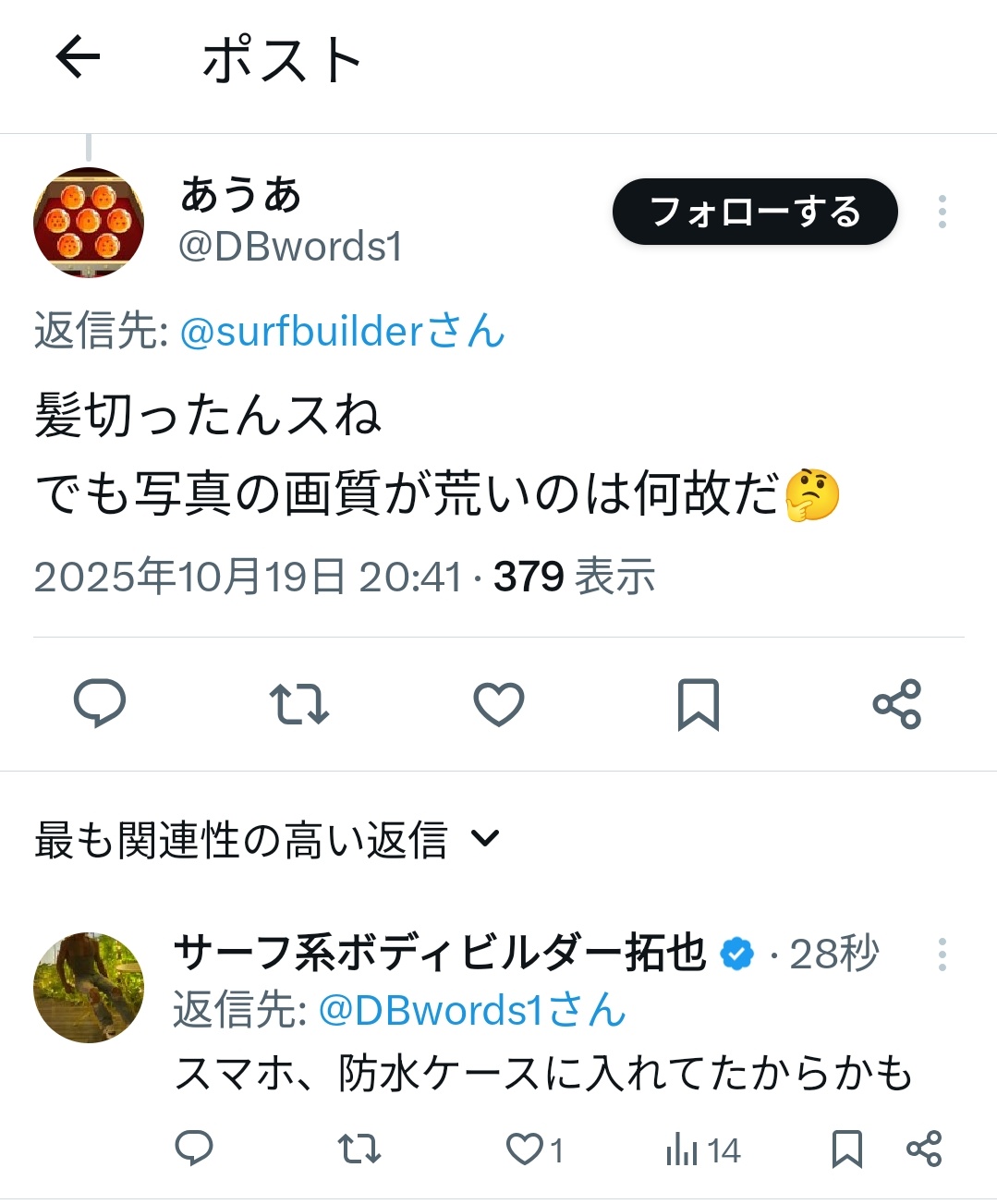997x1204 pixels.
Task: Bookmark 拓也's reply
Action: [x=846, y=1149]
